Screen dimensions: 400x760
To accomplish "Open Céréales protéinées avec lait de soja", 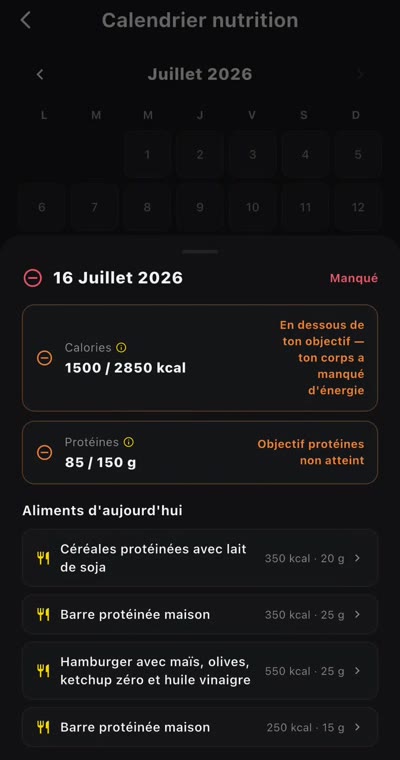I will (200, 558).
